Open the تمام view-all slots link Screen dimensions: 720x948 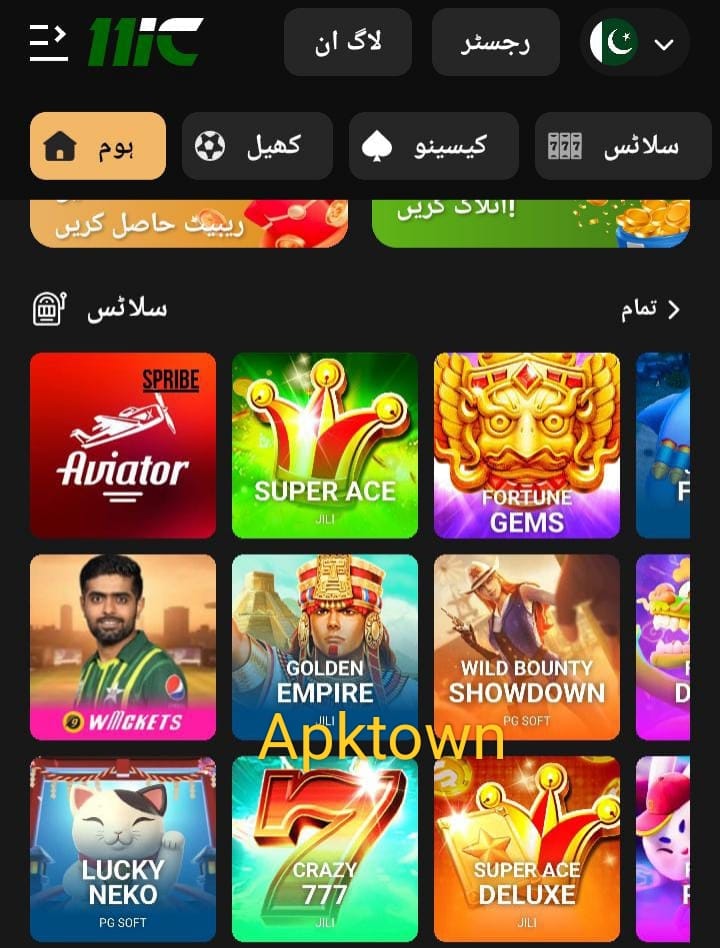tap(650, 309)
